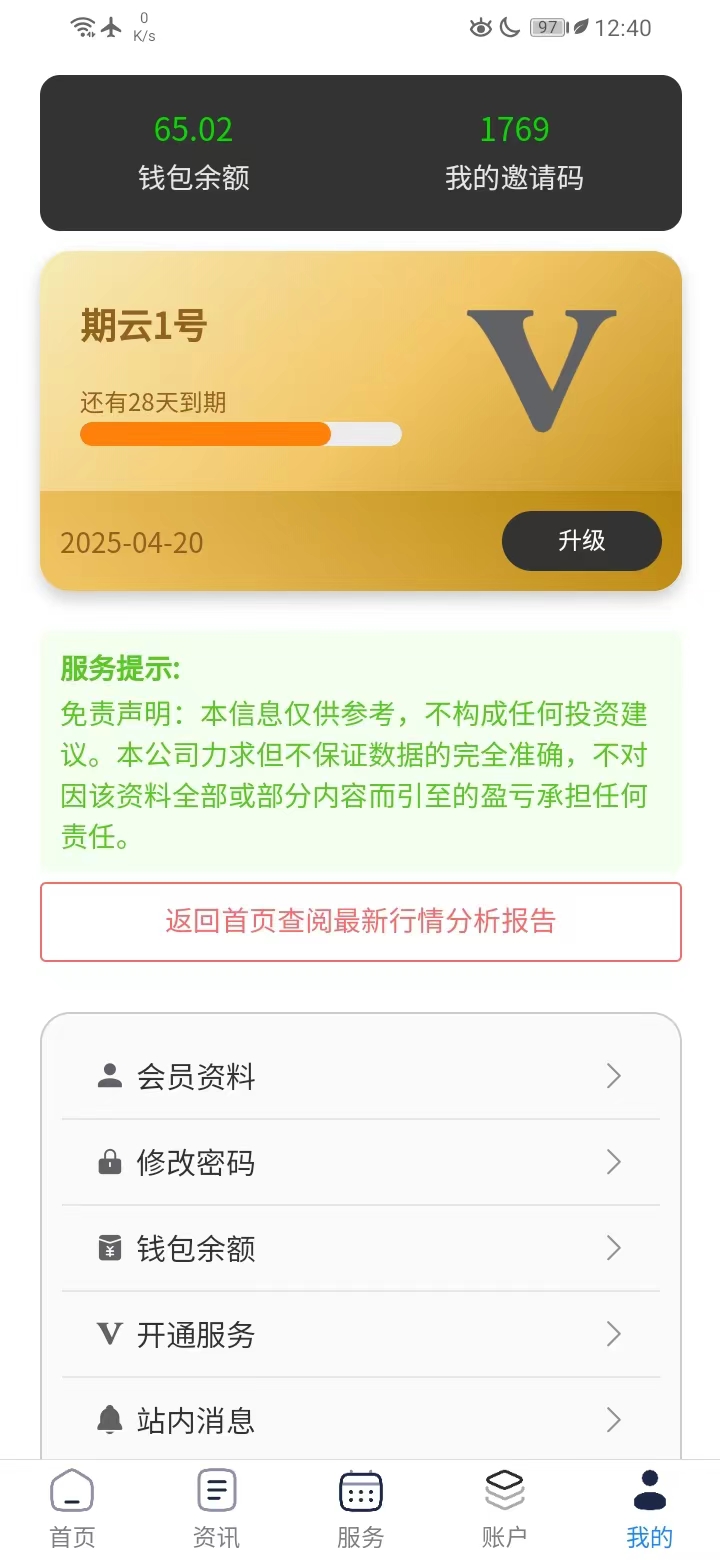The height and width of the screenshot is (1560, 720).
Task: Expand the 修改密码 row chevron
Action: click(613, 1162)
